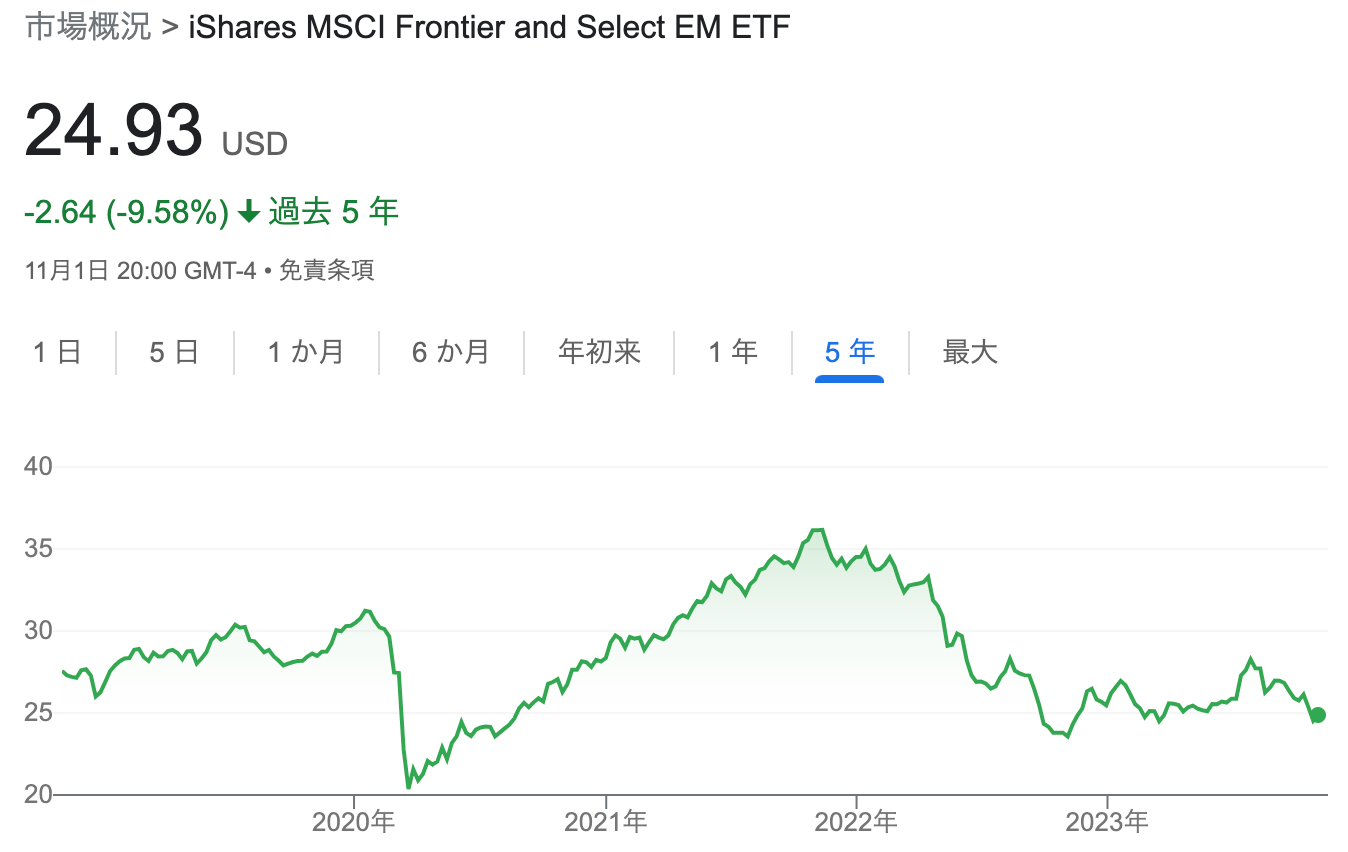Switch chart to 1 日 range
The width and height of the screenshot is (1348, 852).
(57, 352)
